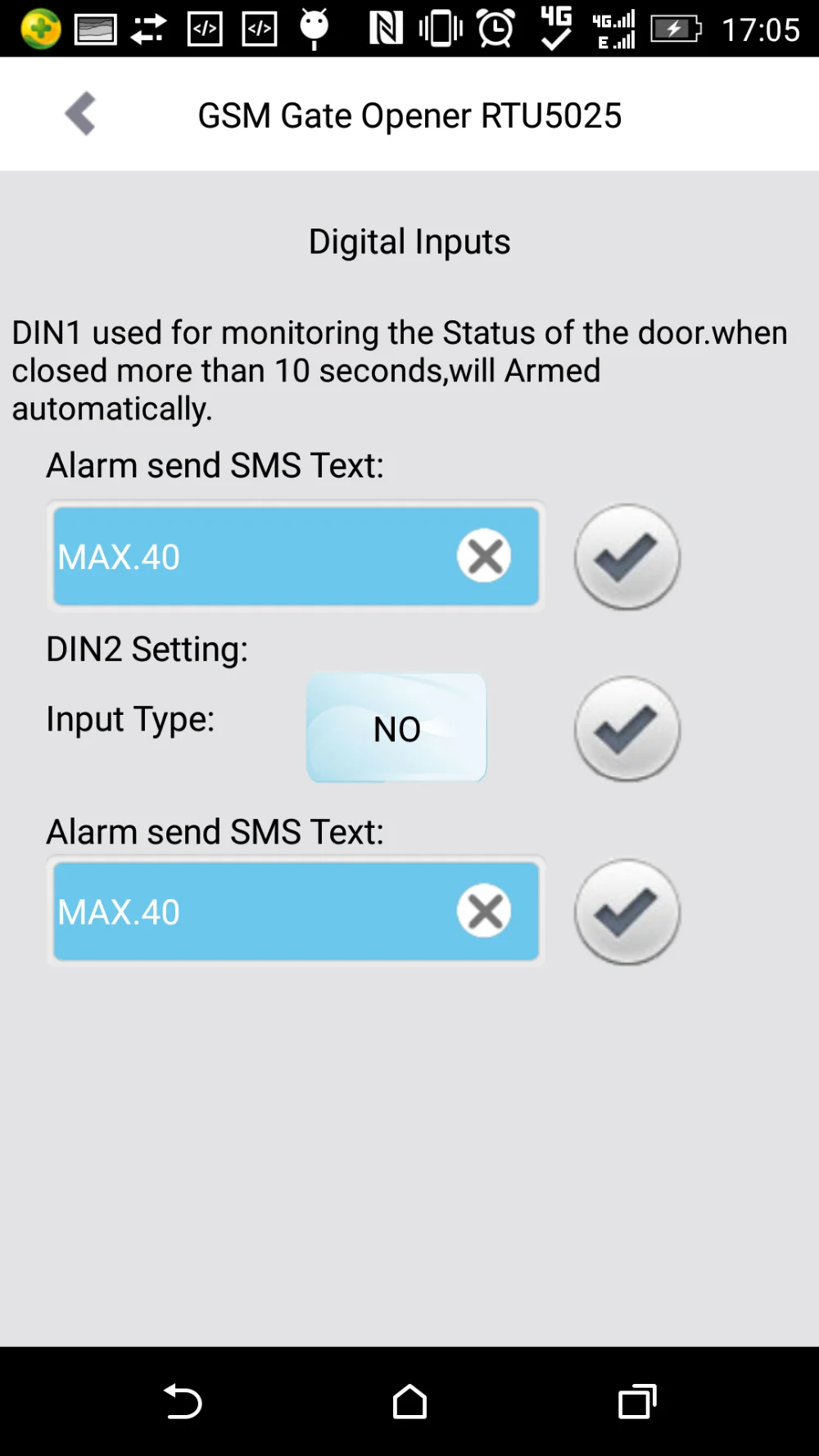Expand the left code tag icon notification
This screenshot has height=1456, width=819.
click(x=204, y=29)
